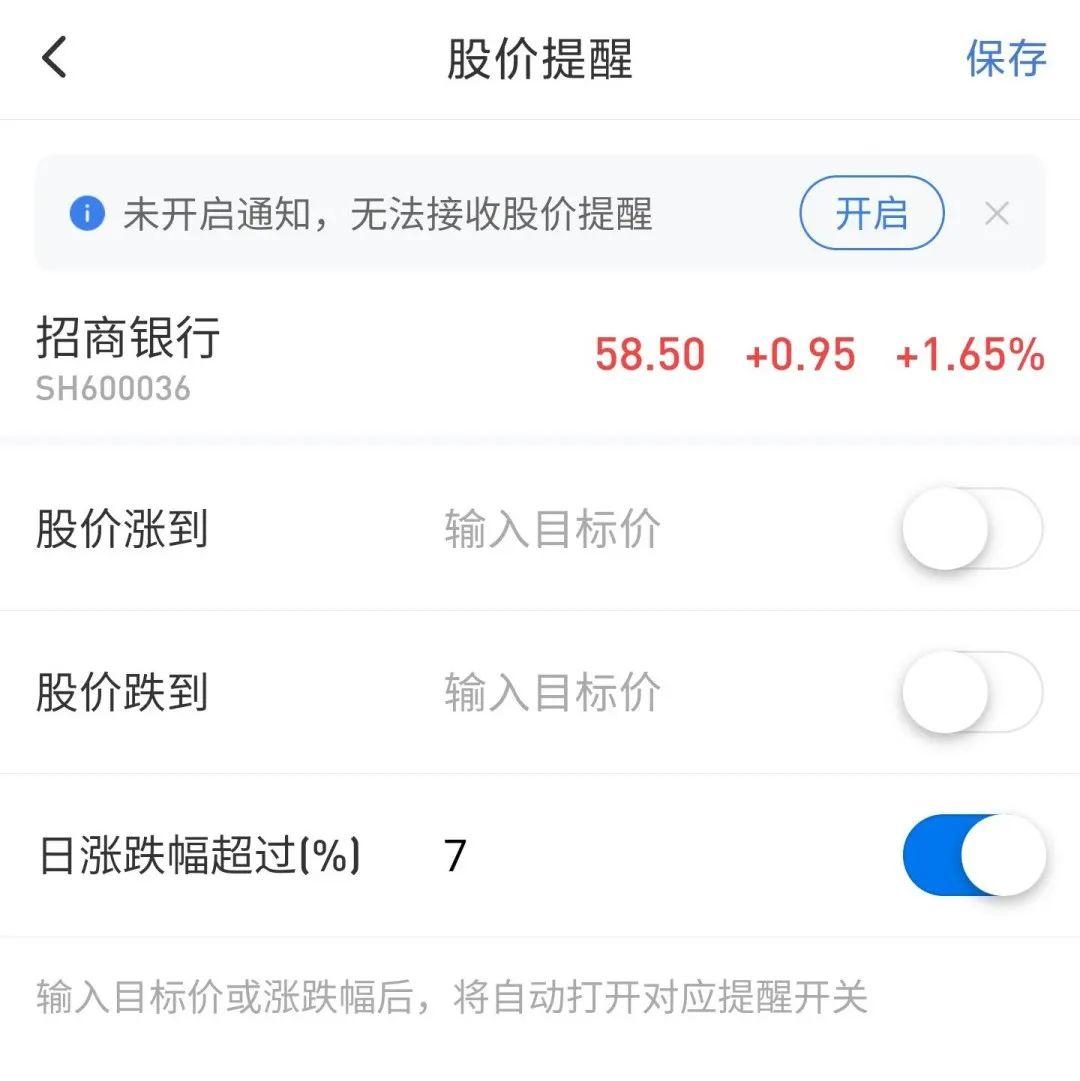1080x1081 pixels.
Task: Enable the 股价涨到 price-rise alert toggle
Action: (x=971, y=529)
